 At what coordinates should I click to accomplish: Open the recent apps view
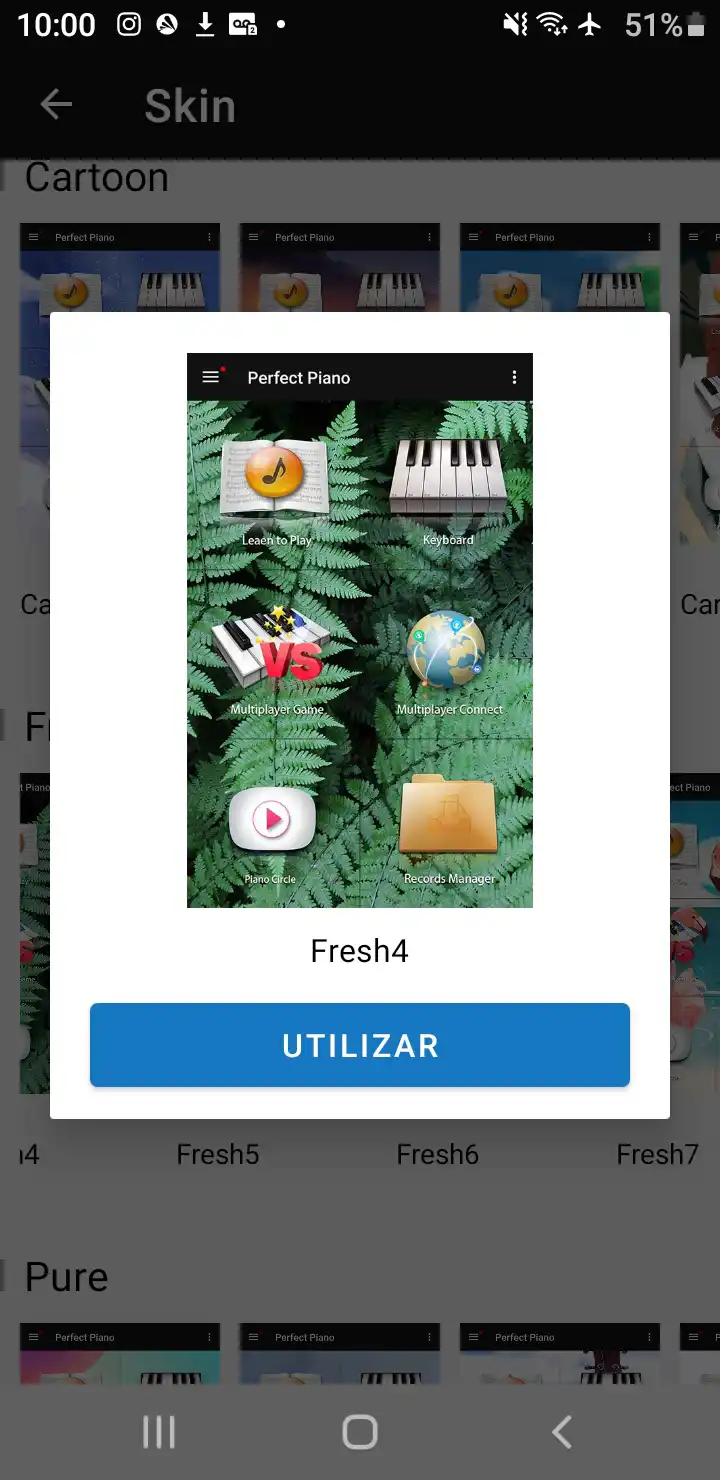tap(159, 1432)
